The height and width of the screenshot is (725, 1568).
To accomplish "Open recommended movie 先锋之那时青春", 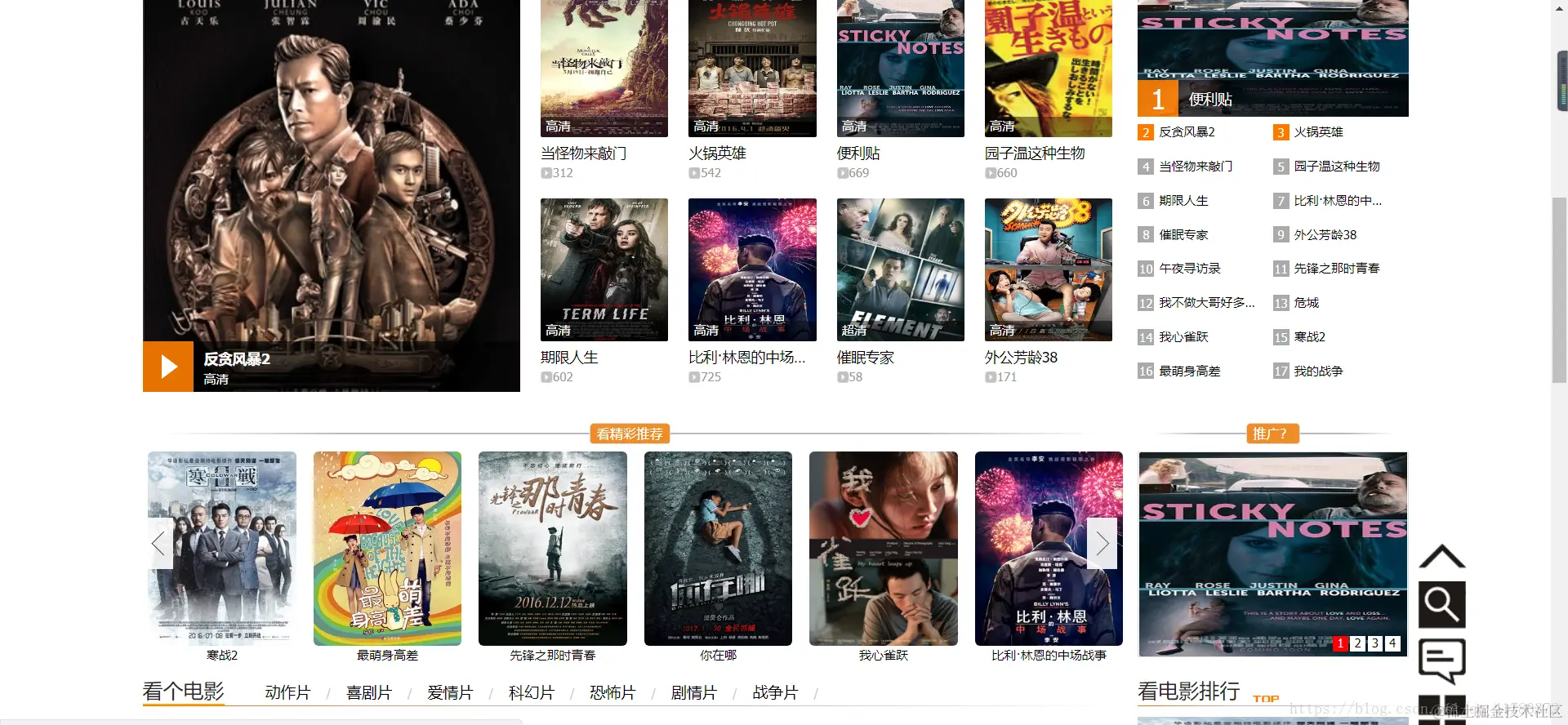I will (x=552, y=549).
